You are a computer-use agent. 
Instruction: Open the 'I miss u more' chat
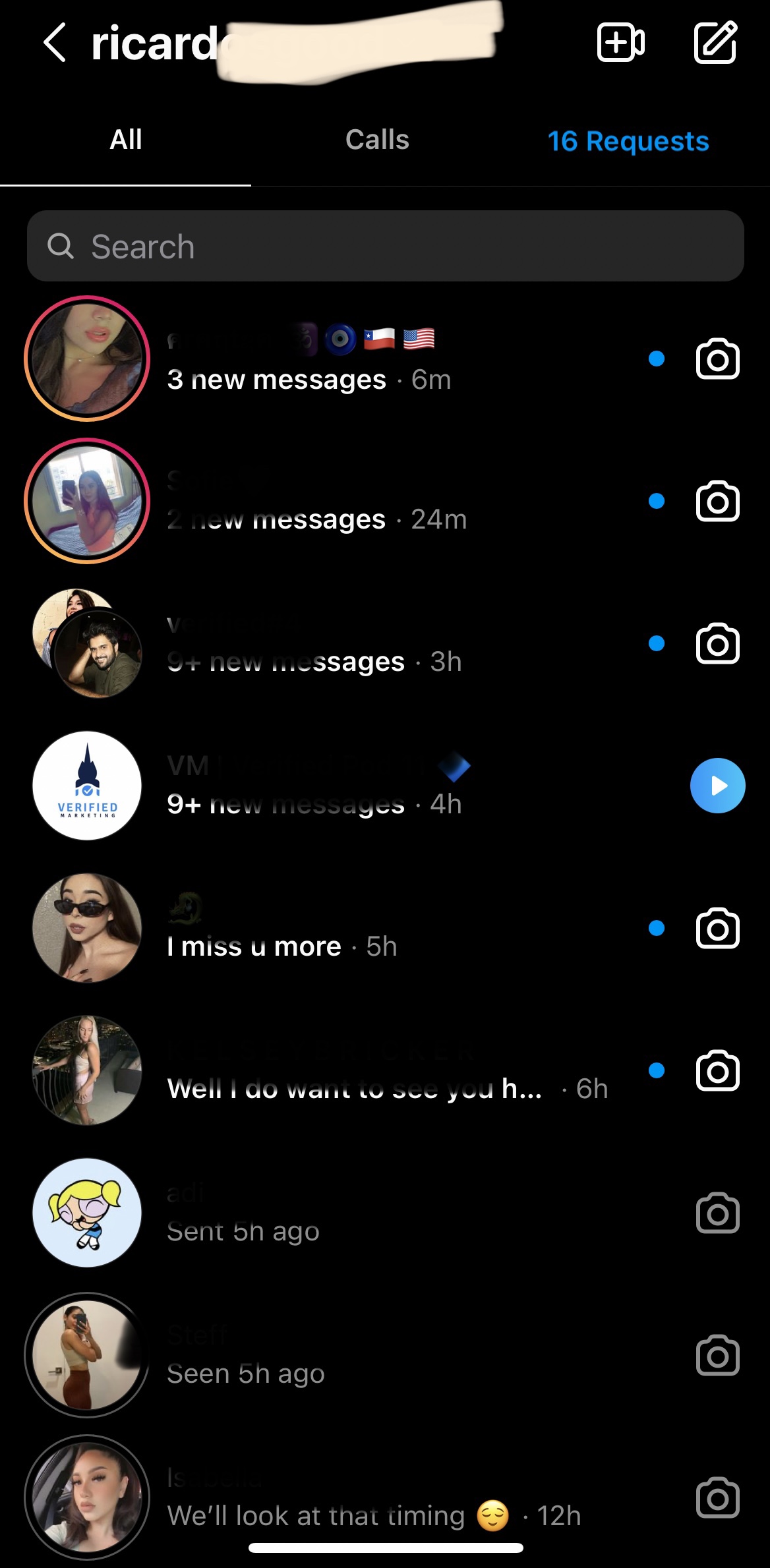coord(385,928)
